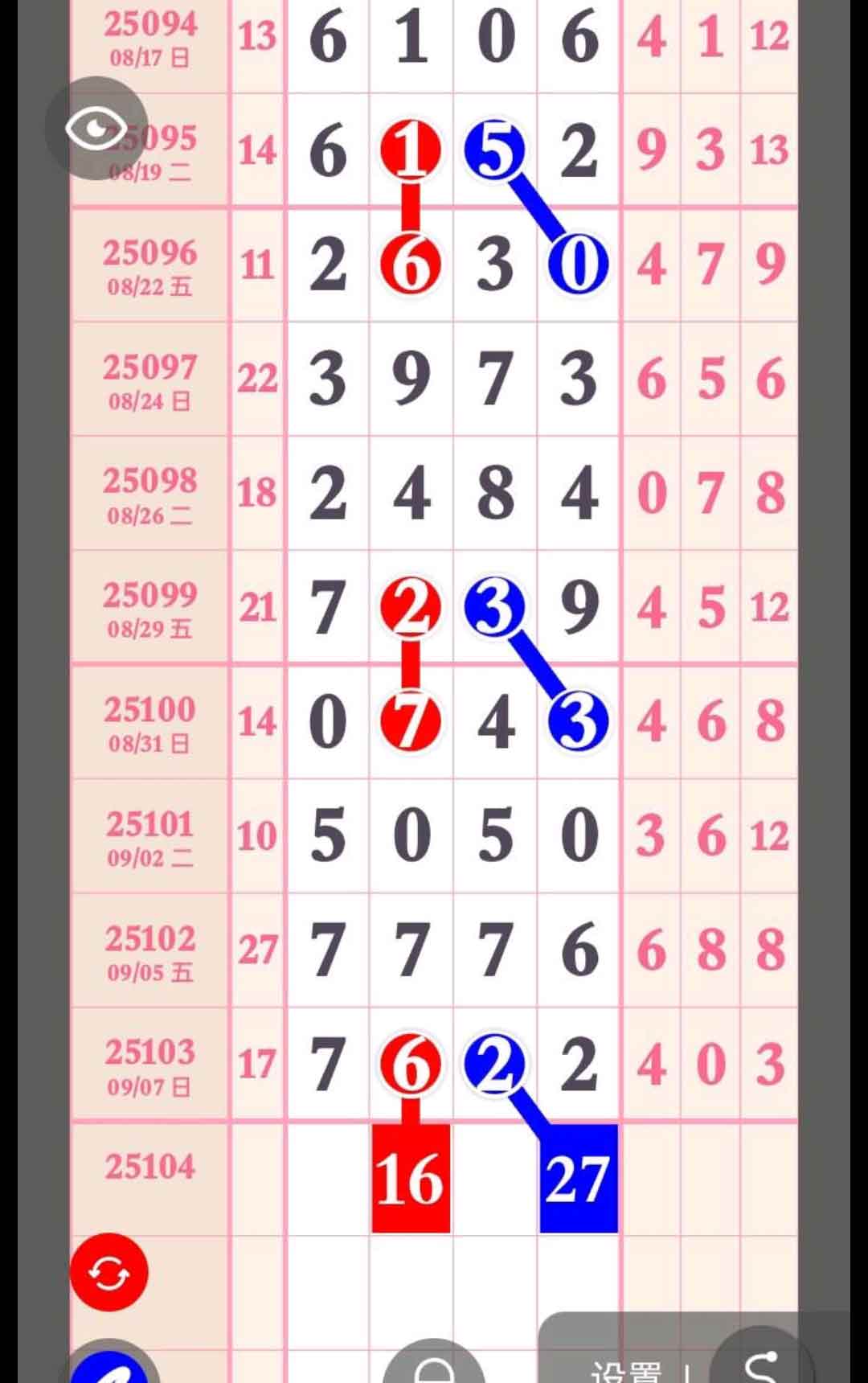Select the blue pen drawing tool

click(x=110, y=1367)
